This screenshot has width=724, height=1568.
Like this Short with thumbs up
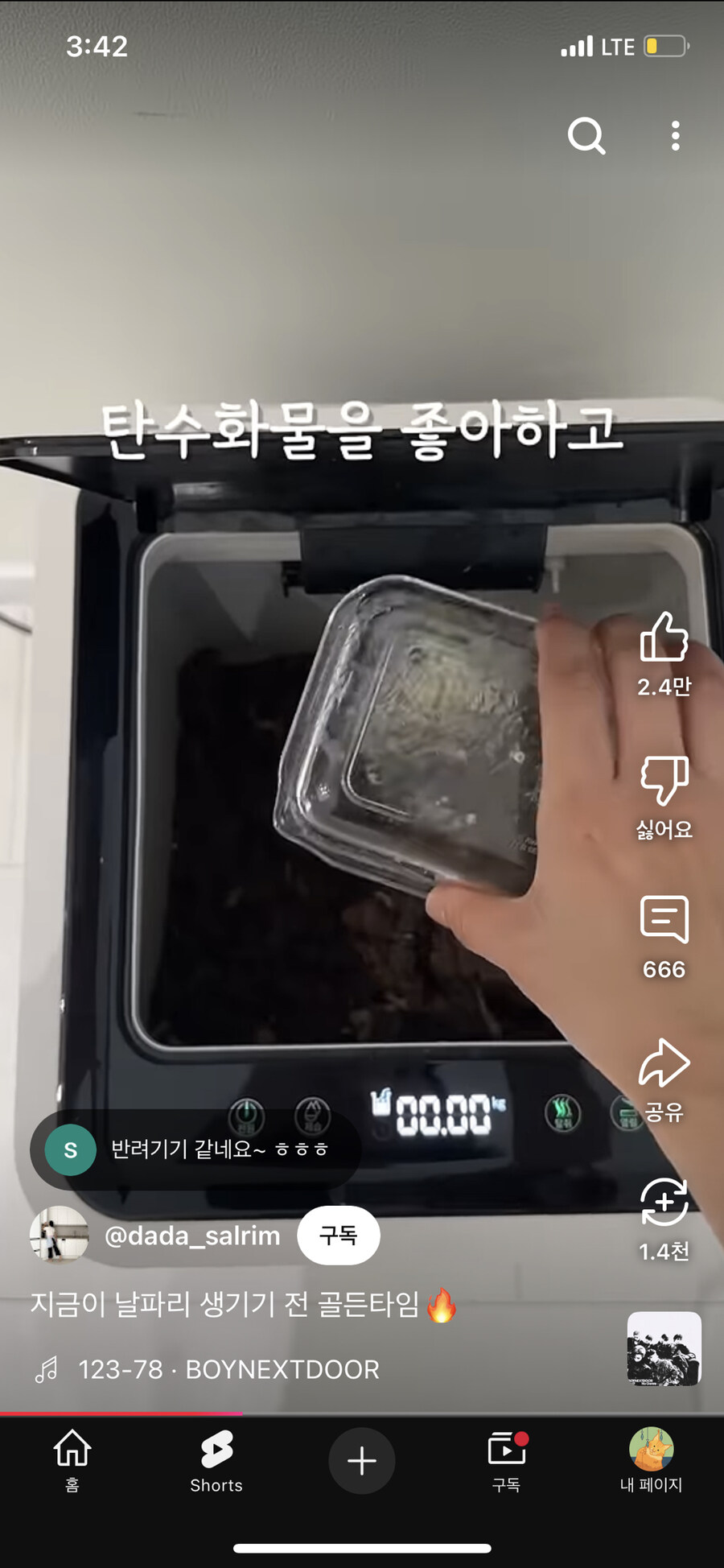coord(664,638)
